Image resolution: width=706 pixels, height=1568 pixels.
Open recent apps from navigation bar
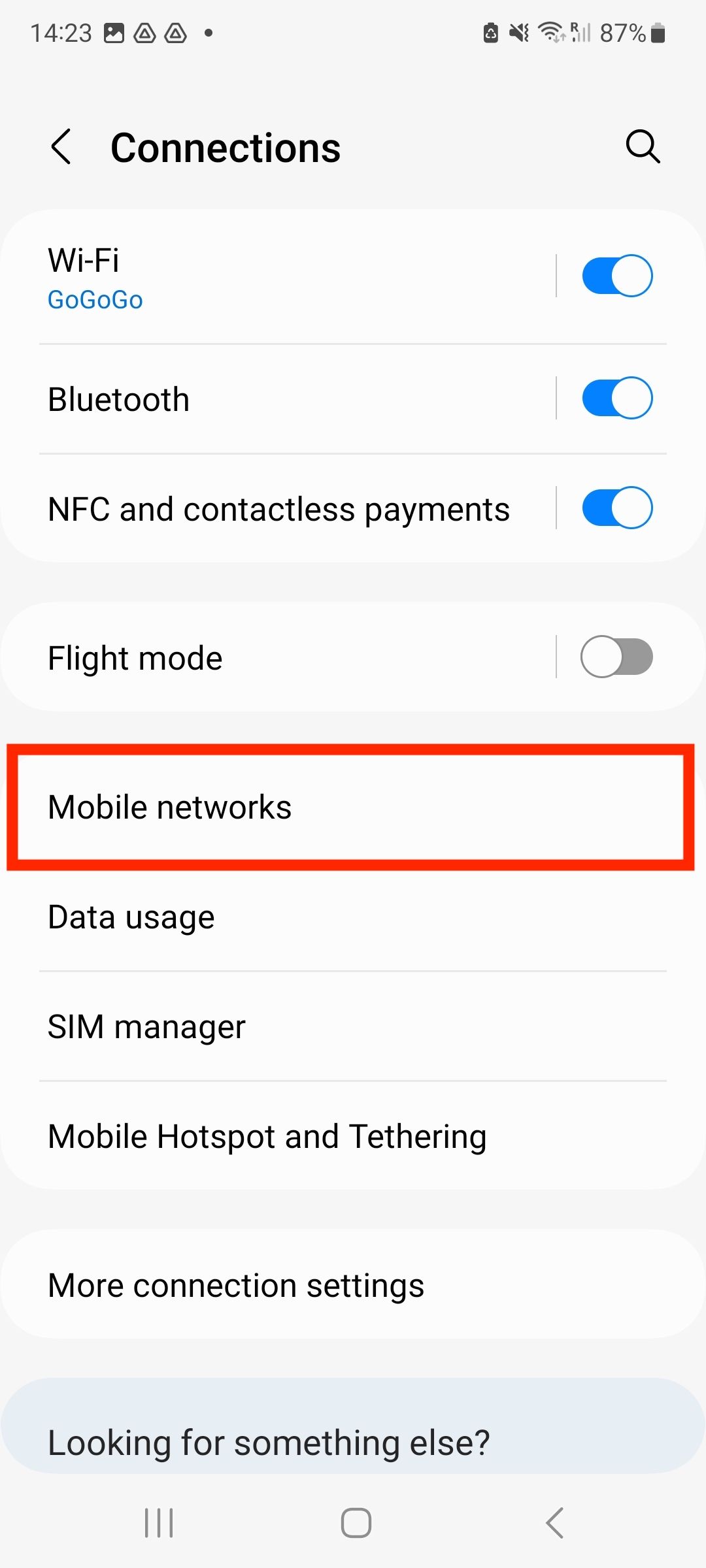point(159,1523)
